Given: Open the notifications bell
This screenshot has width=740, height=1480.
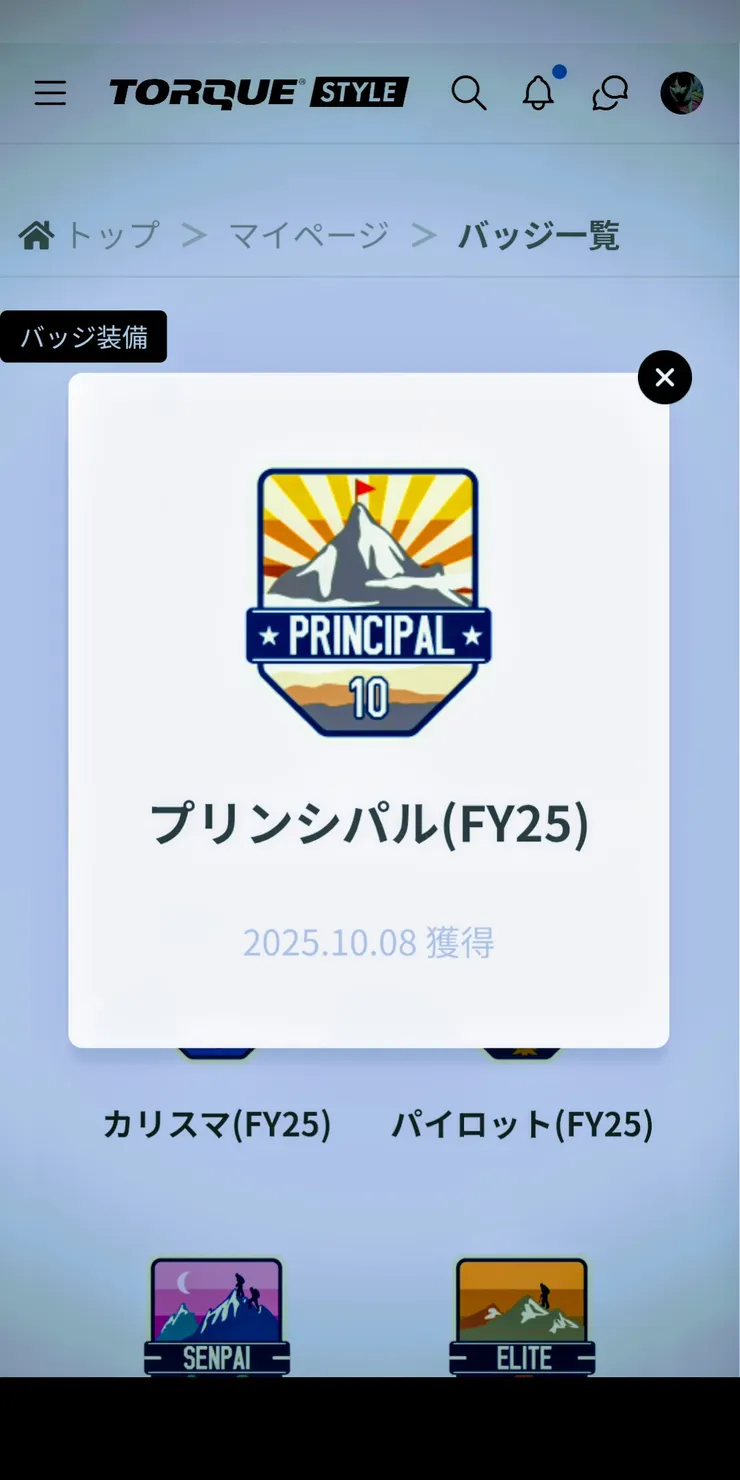Looking at the screenshot, I should [538, 93].
